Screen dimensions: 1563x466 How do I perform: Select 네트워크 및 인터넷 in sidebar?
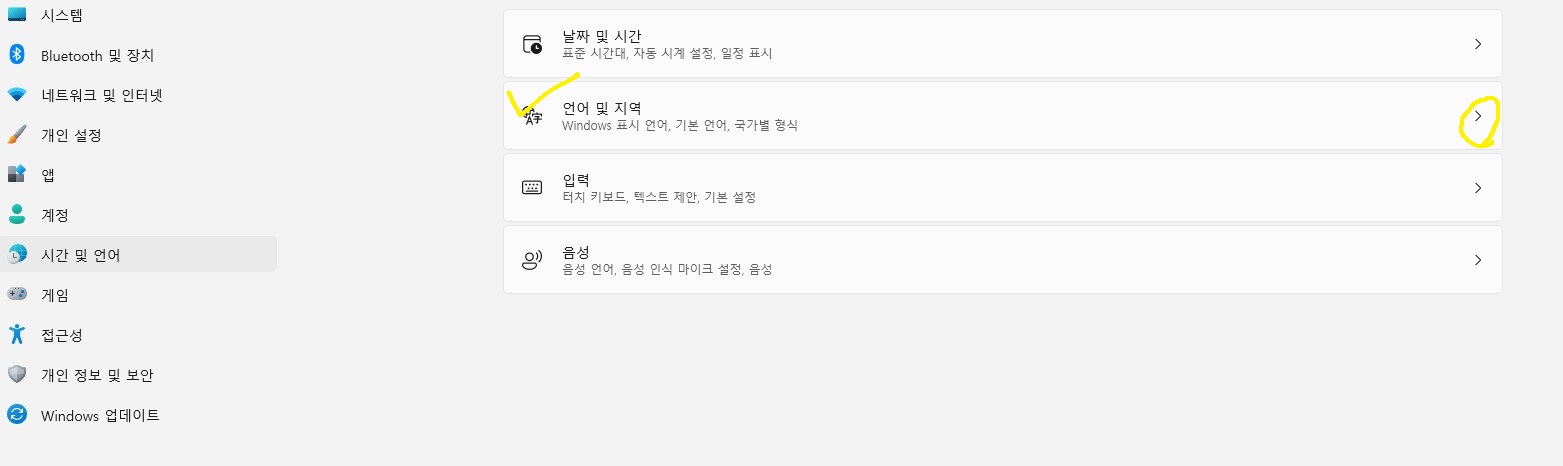point(101,95)
